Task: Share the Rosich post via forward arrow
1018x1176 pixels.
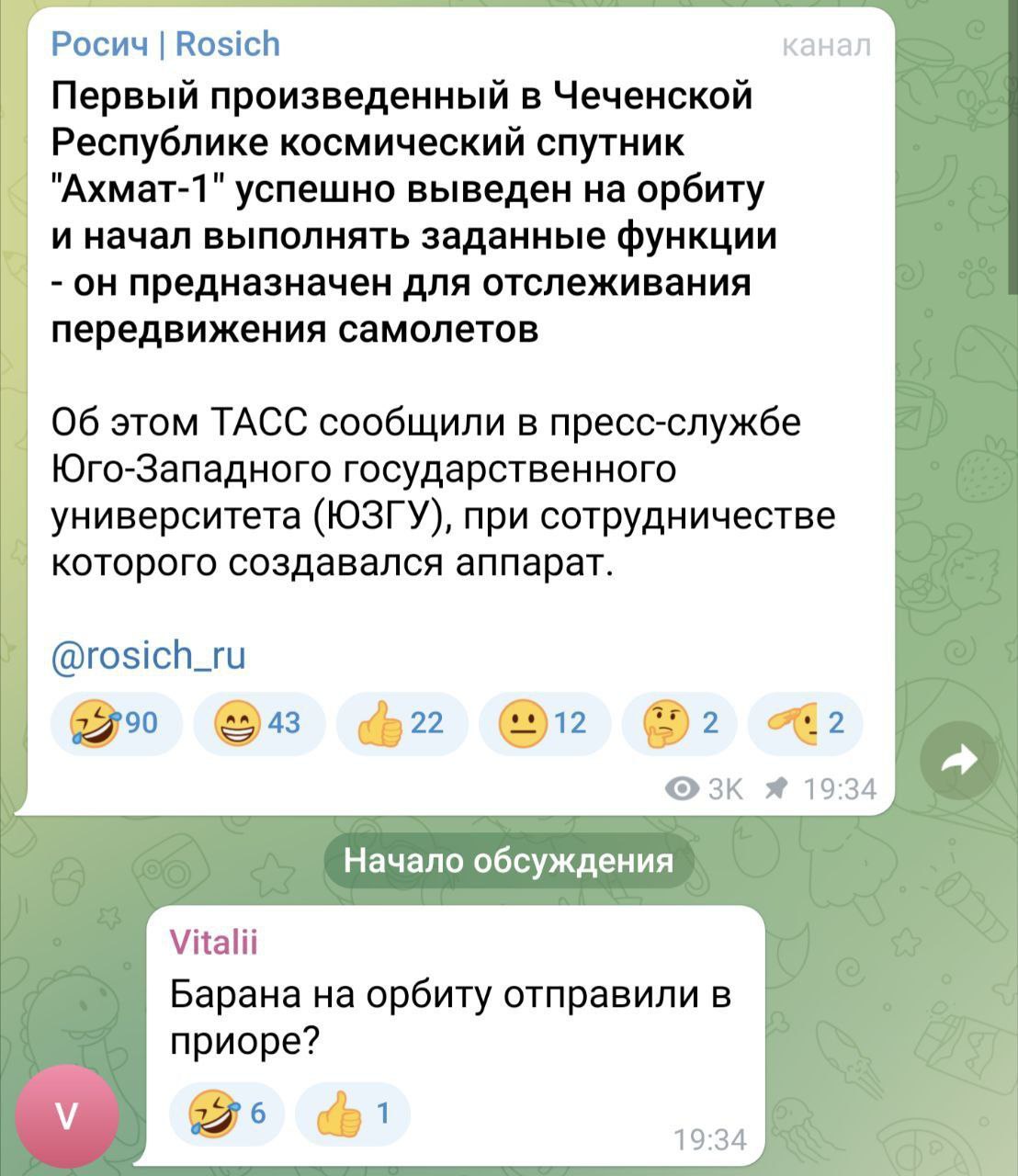Action: coord(959,760)
